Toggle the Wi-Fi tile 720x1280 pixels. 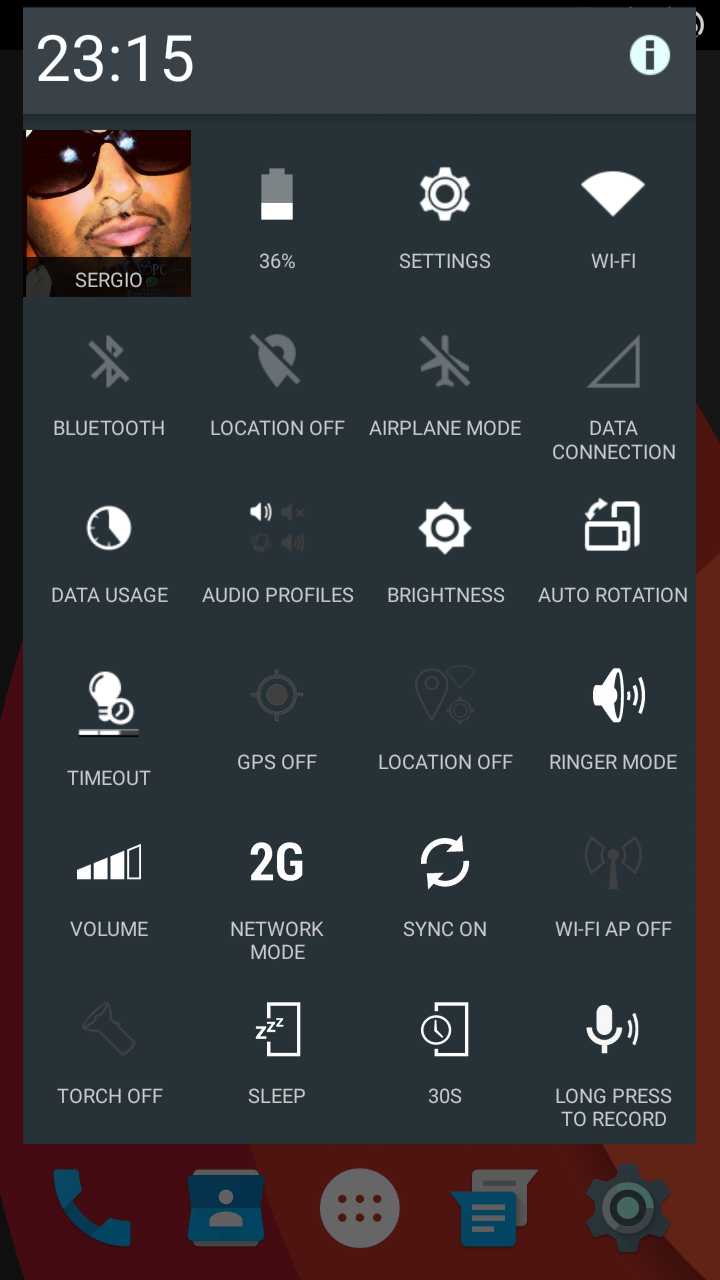click(613, 215)
